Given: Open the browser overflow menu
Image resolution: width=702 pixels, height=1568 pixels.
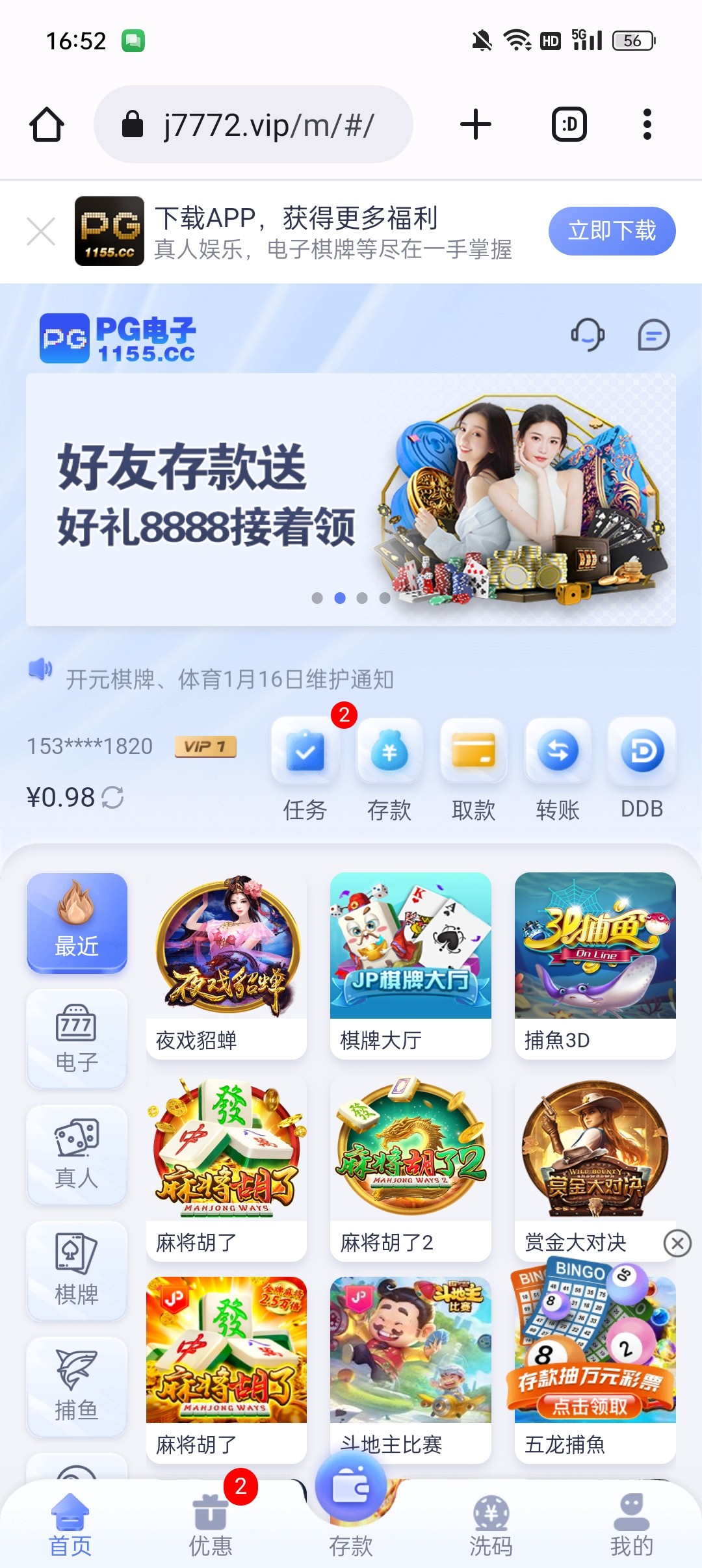Looking at the screenshot, I should pyautogui.click(x=647, y=124).
